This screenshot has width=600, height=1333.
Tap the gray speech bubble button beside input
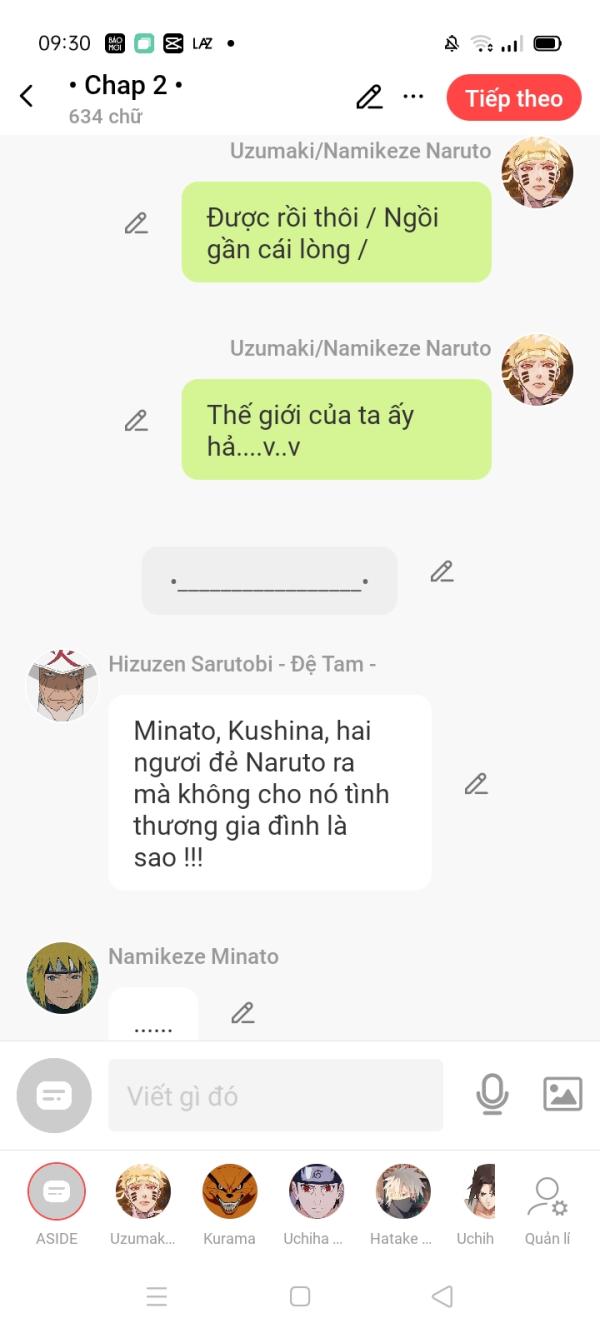click(x=54, y=1095)
